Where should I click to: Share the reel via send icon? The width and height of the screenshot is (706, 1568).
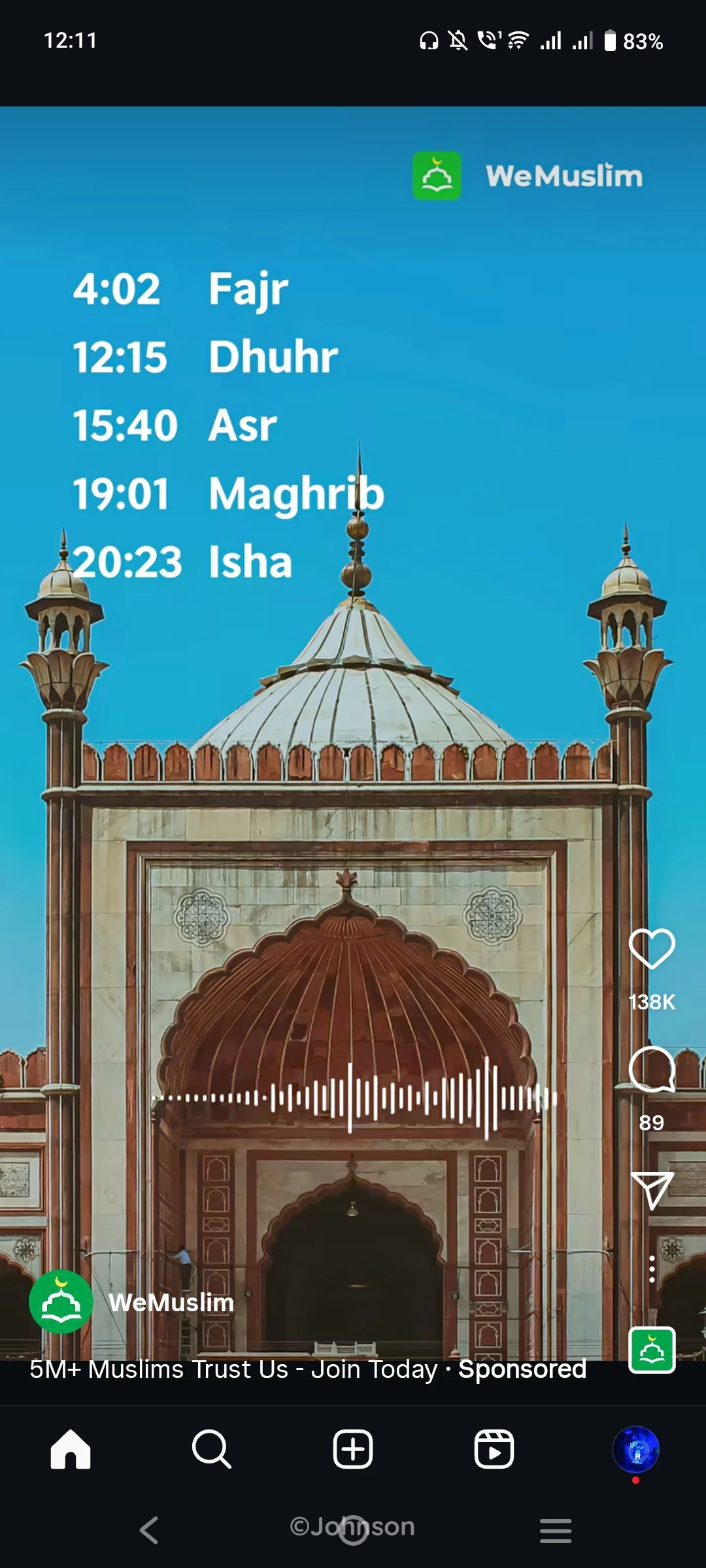pyautogui.click(x=652, y=1190)
